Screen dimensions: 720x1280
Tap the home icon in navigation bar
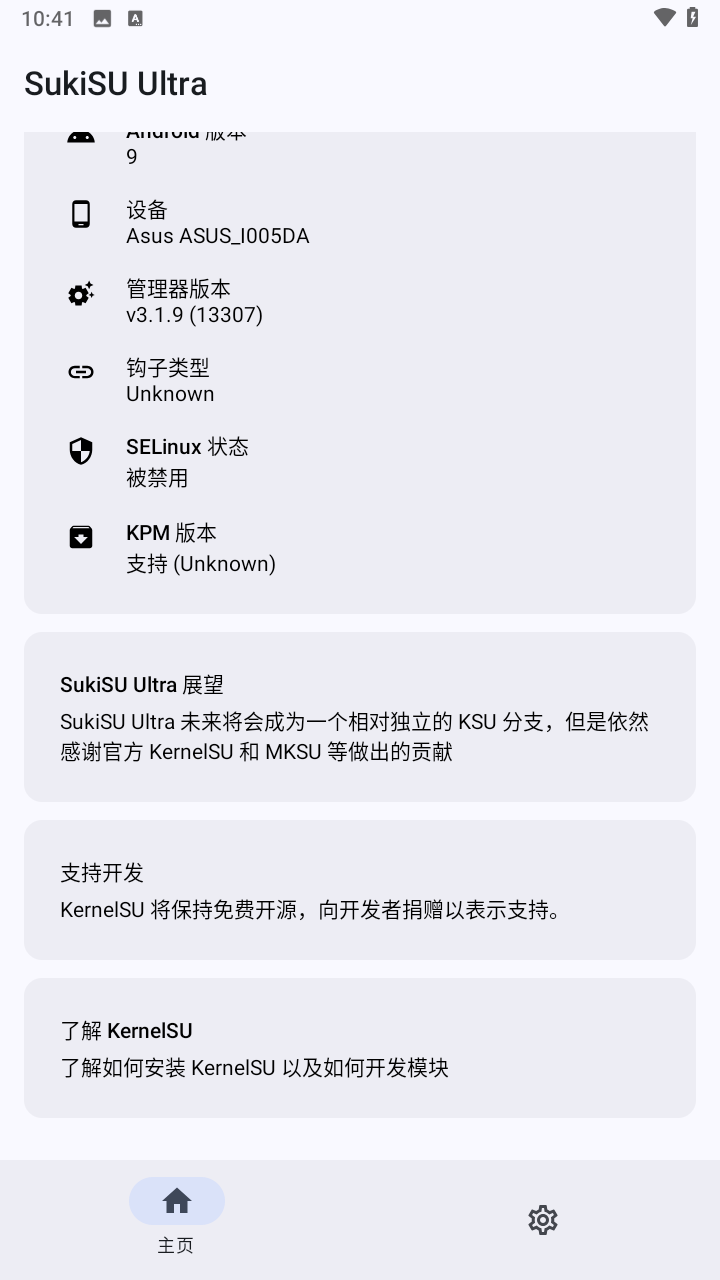pos(177,1199)
